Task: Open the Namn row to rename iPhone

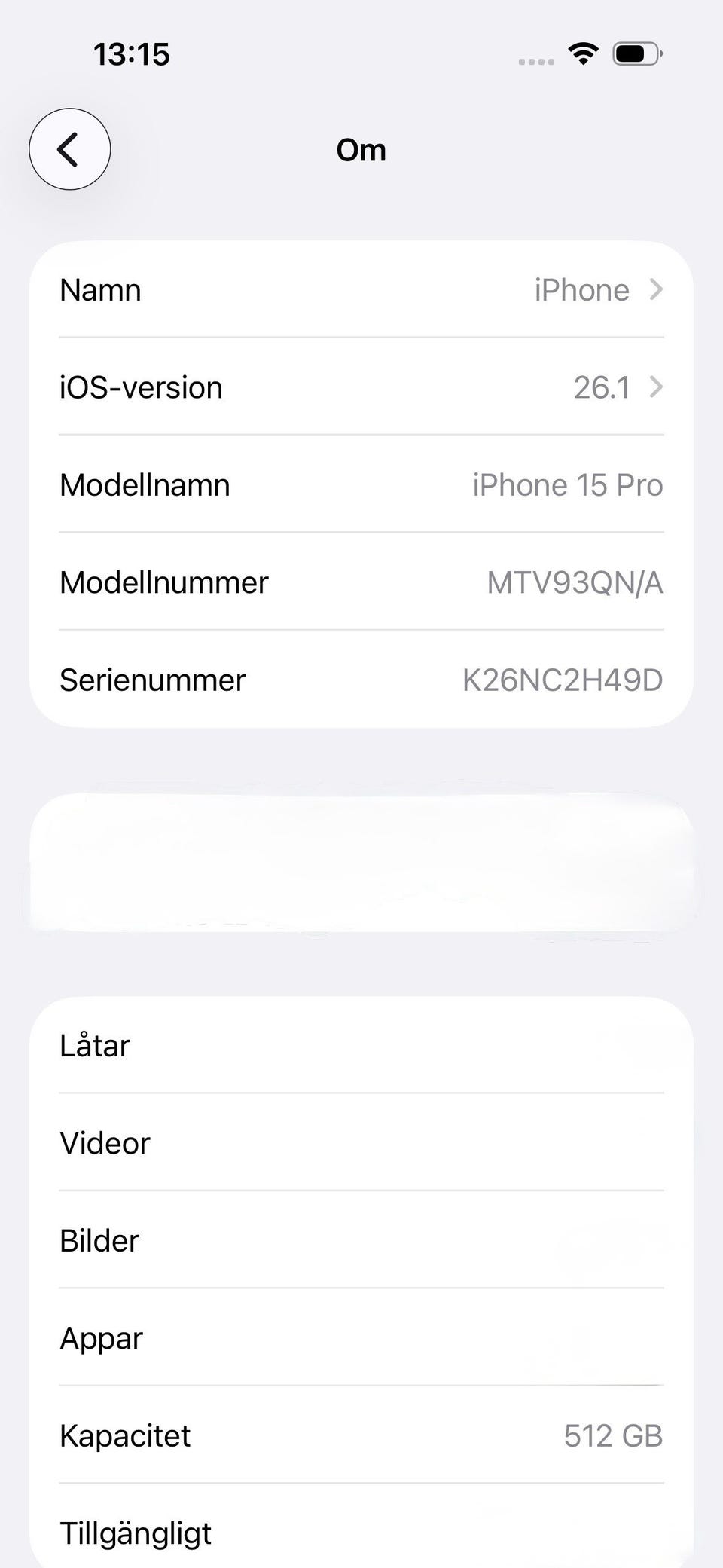Action: [x=361, y=290]
